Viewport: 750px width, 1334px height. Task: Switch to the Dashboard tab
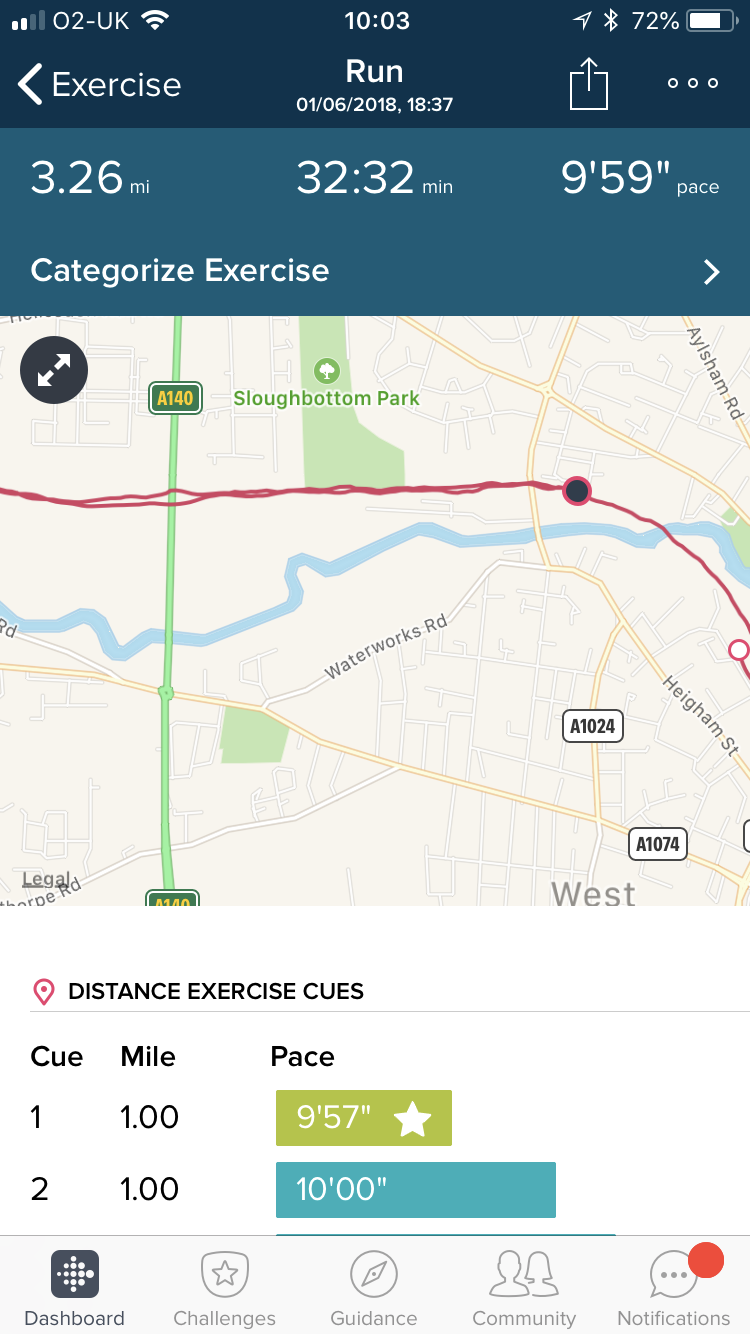pos(75,1289)
